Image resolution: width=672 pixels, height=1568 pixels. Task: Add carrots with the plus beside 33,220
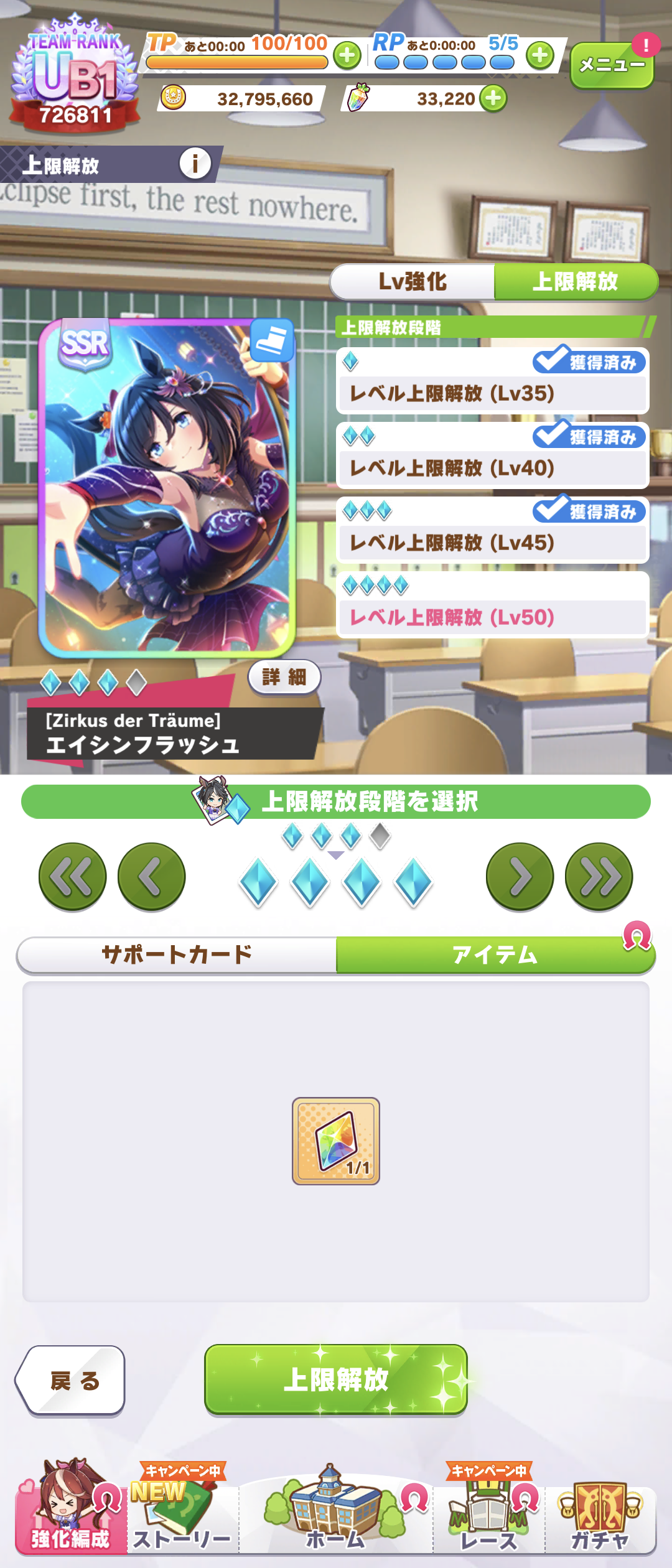[493, 98]
